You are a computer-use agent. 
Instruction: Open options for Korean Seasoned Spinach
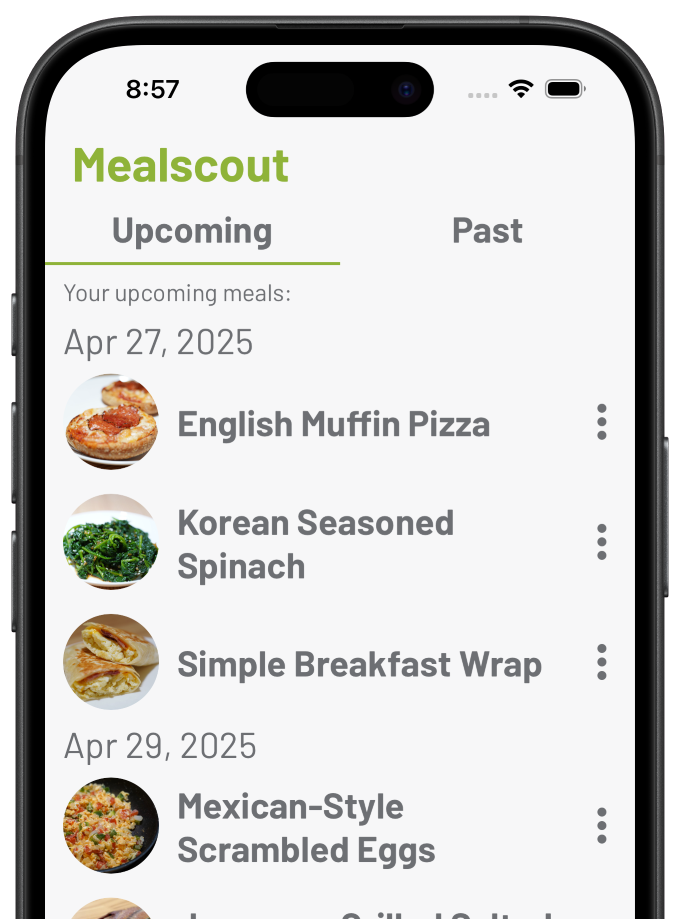click(x=601, y=542)
